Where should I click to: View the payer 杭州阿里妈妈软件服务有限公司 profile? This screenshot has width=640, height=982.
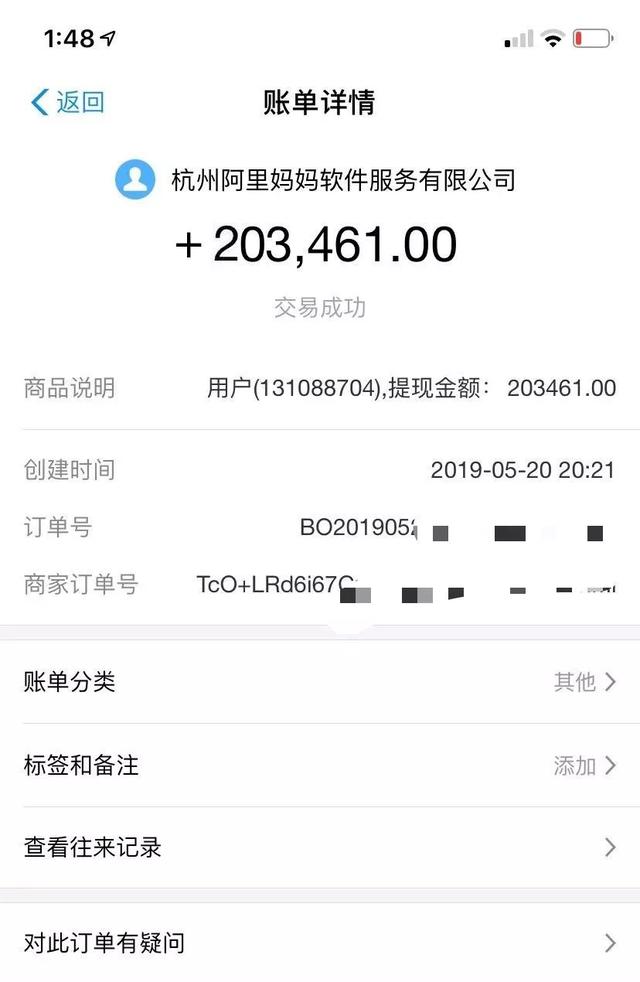[316, 180]
